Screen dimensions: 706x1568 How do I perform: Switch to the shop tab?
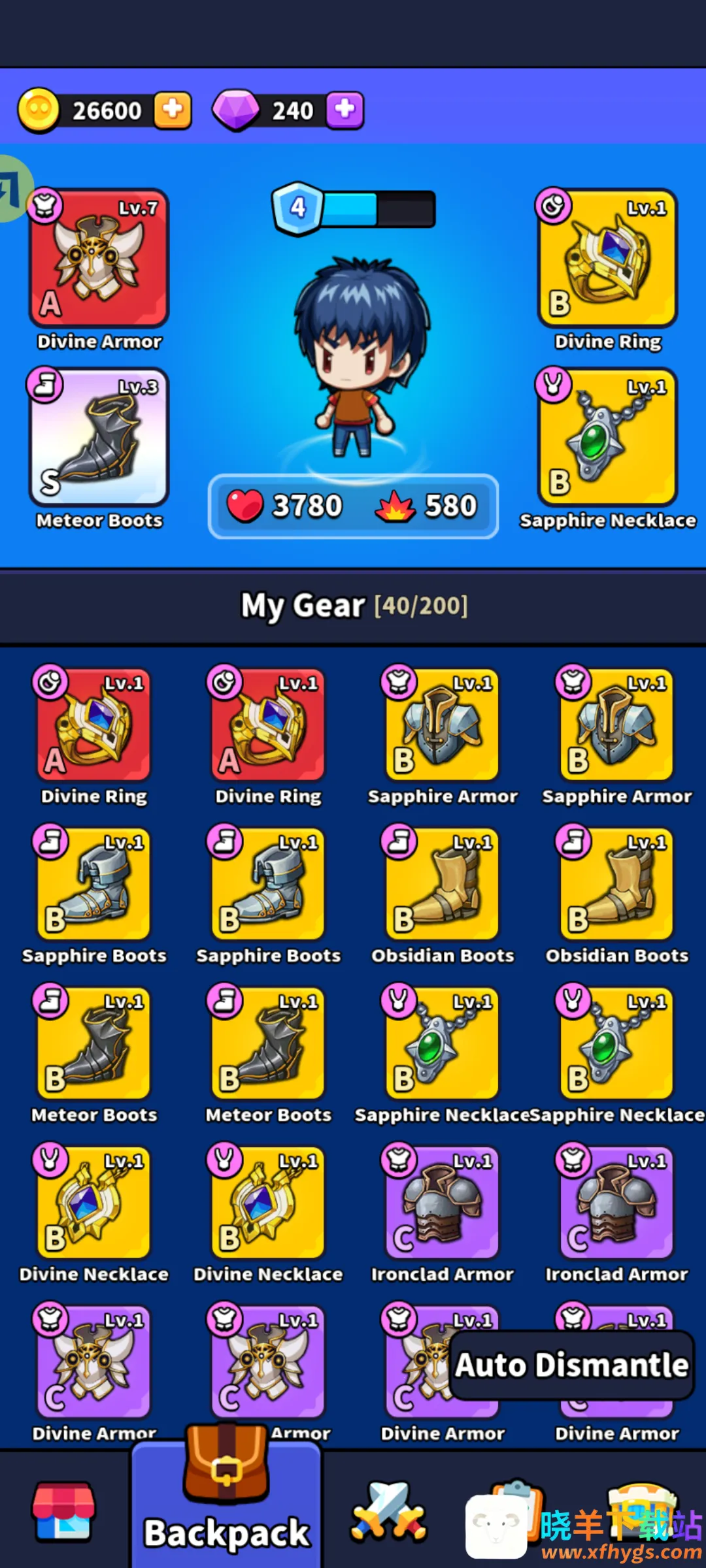[x=63, y=1511]
